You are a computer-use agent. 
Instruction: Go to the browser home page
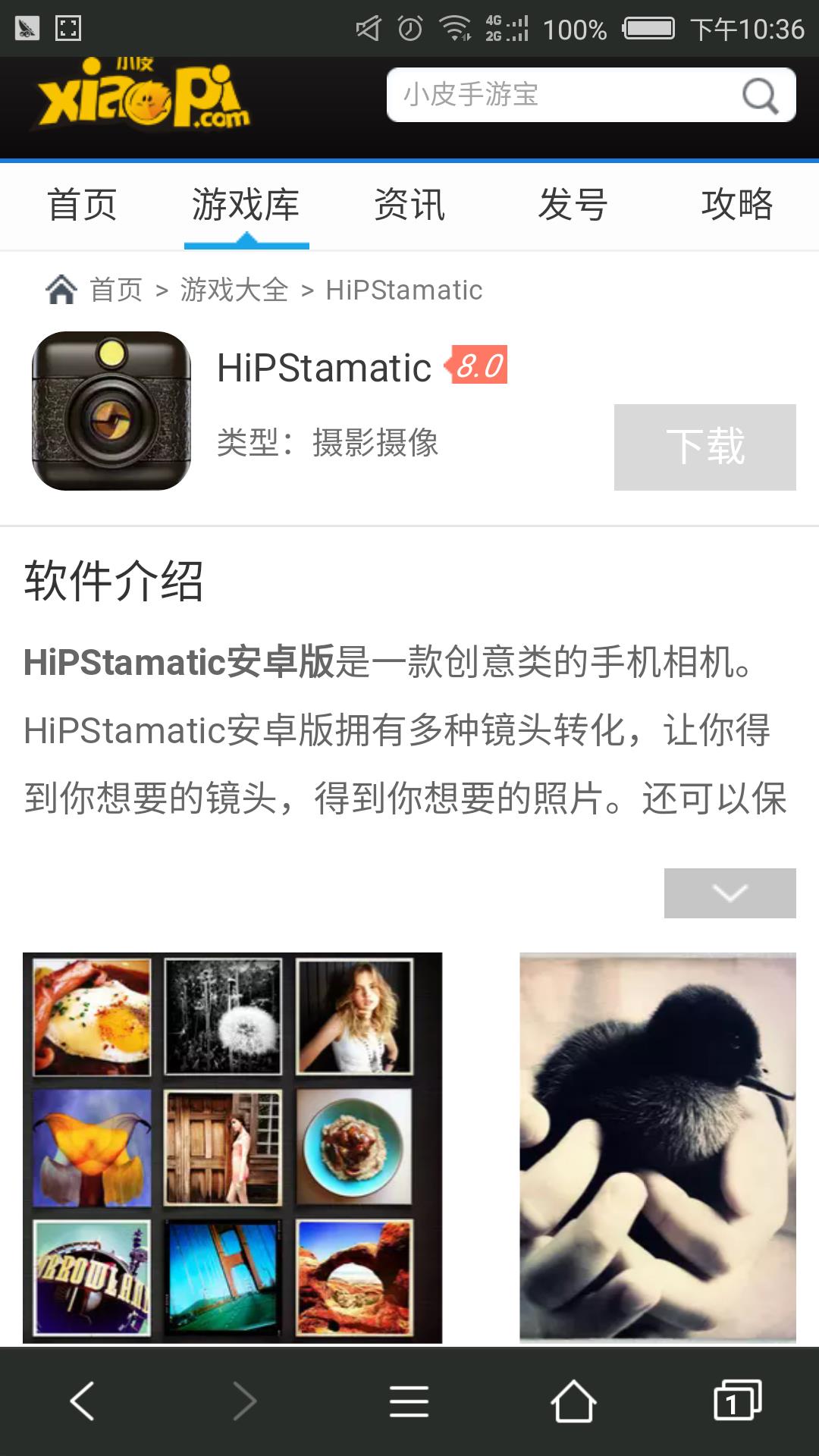pos(573,1401)
